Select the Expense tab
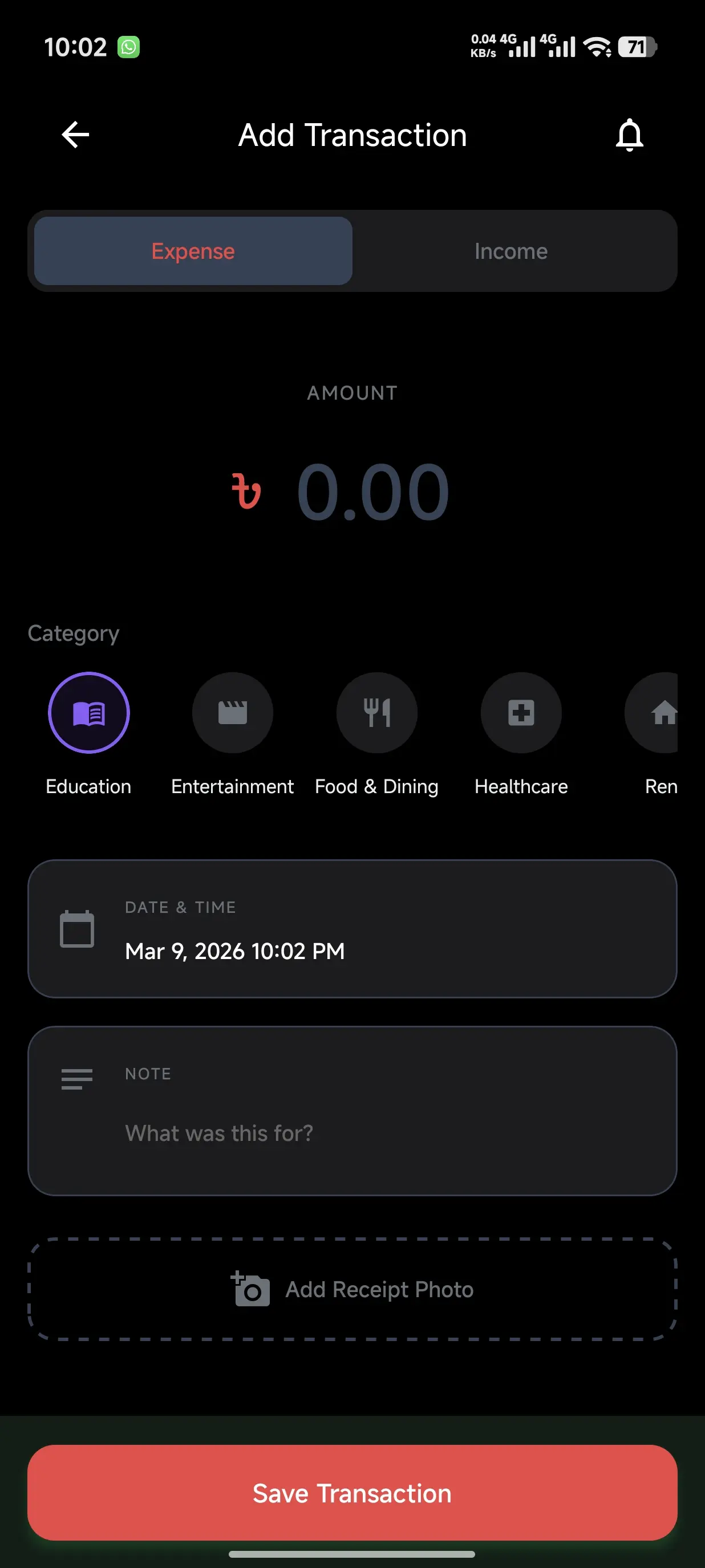Screen dimensions: 705x1568 pos(193,251)
